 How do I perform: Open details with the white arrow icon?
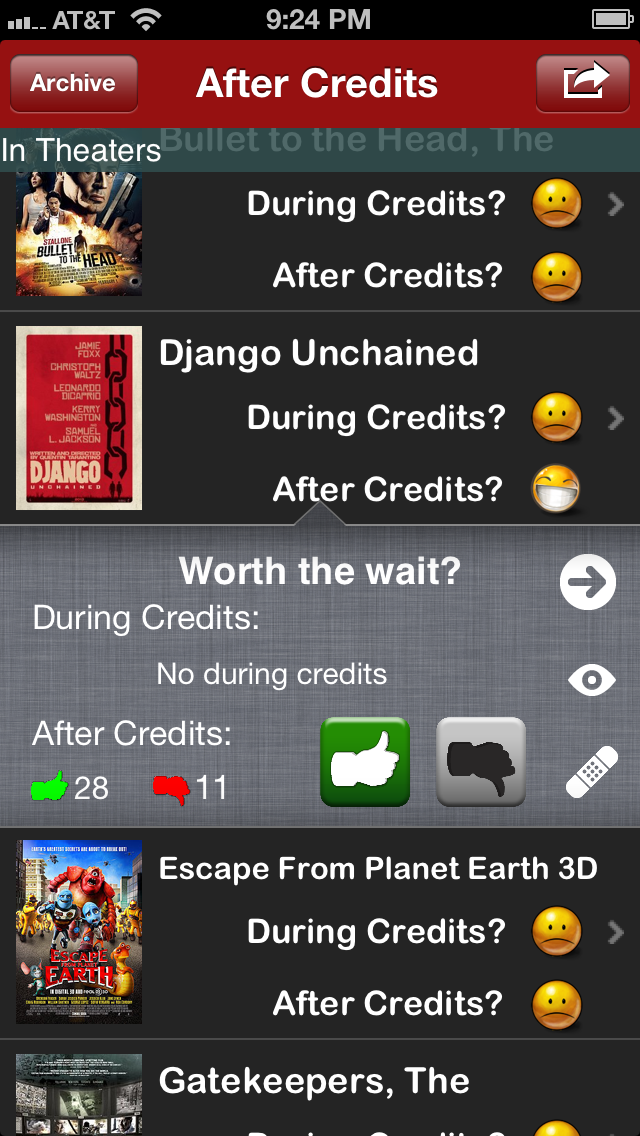pyautogui.click(x=588, y=583)
